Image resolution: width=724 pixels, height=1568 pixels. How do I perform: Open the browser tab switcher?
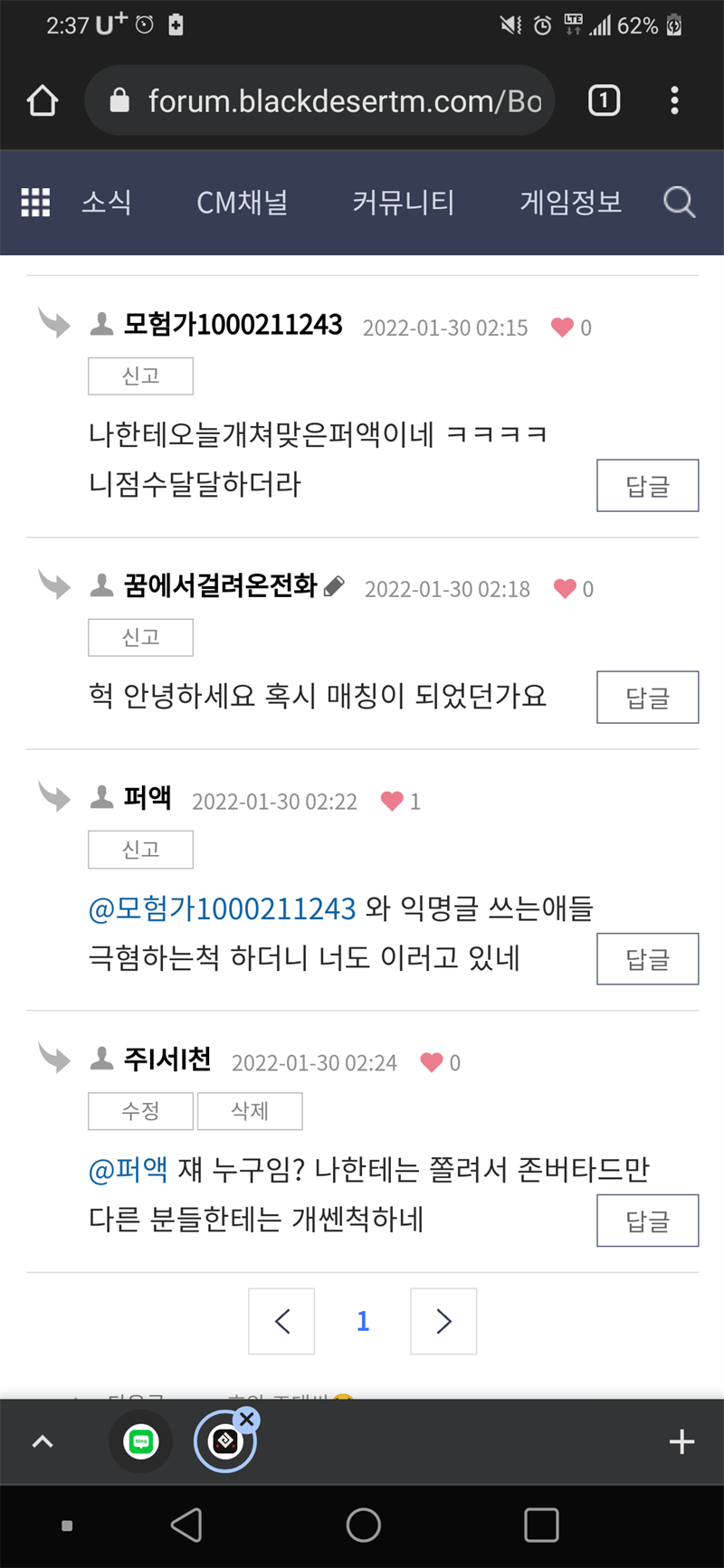[604, 100]
